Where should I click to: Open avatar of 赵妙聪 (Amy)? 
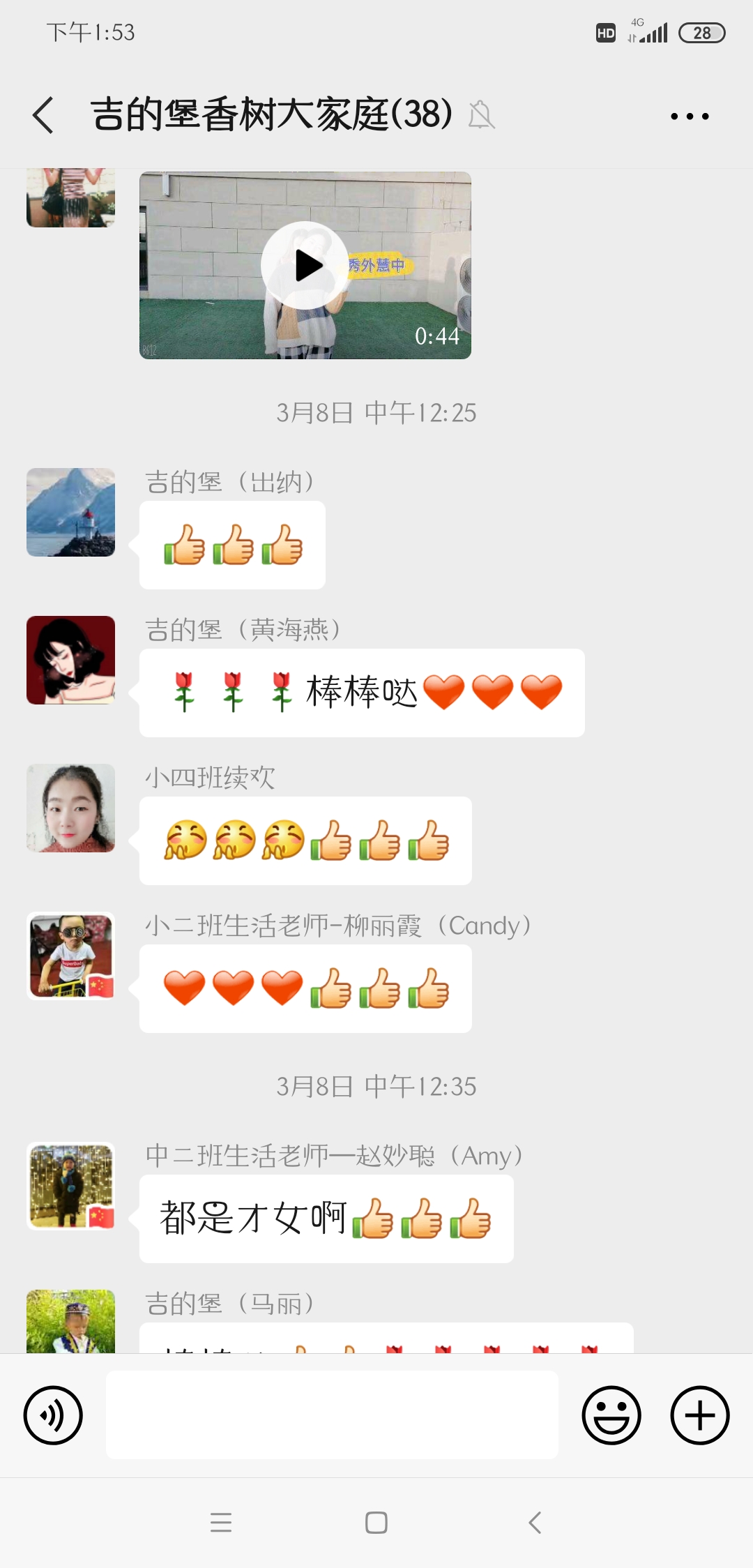70,1186
